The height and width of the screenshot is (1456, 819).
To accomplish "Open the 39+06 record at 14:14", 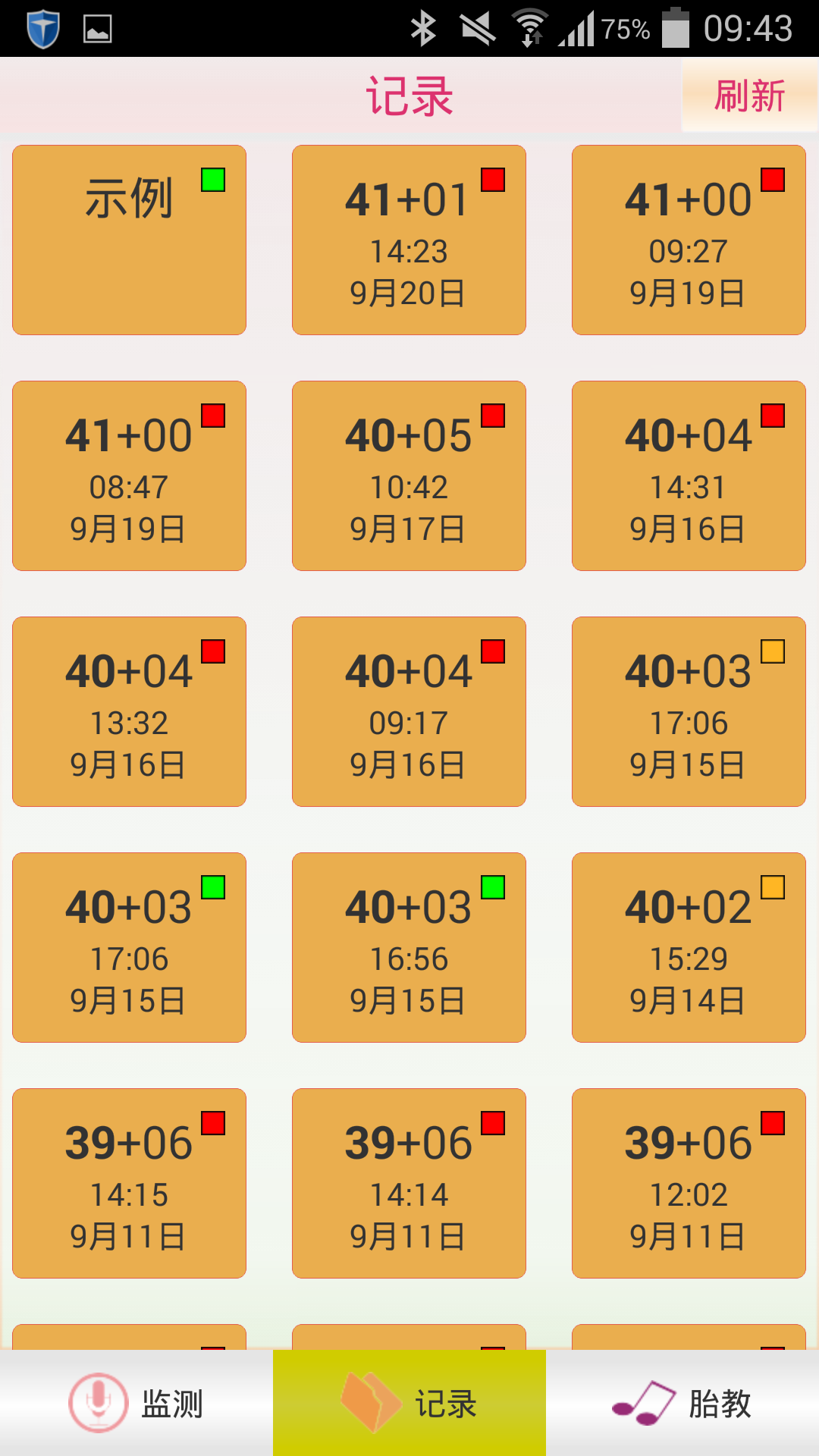I will point(409,1183).
